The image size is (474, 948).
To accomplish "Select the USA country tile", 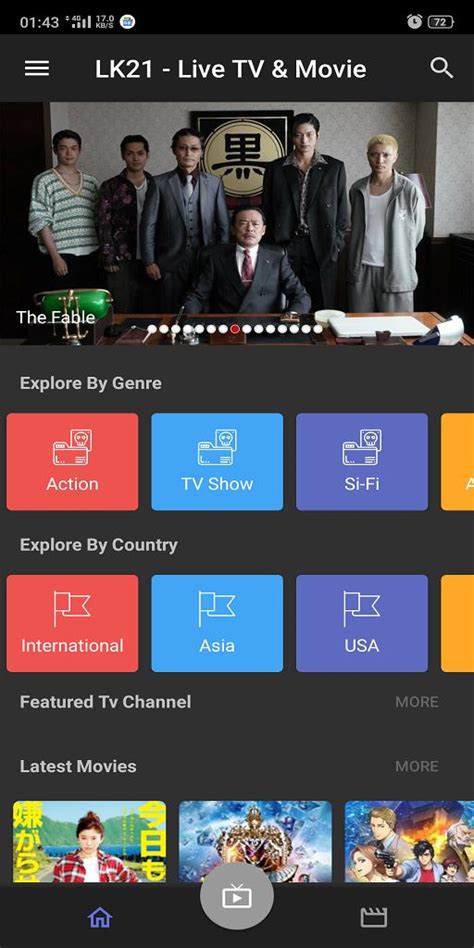I will pyautogui.click(x=362, y=623).
